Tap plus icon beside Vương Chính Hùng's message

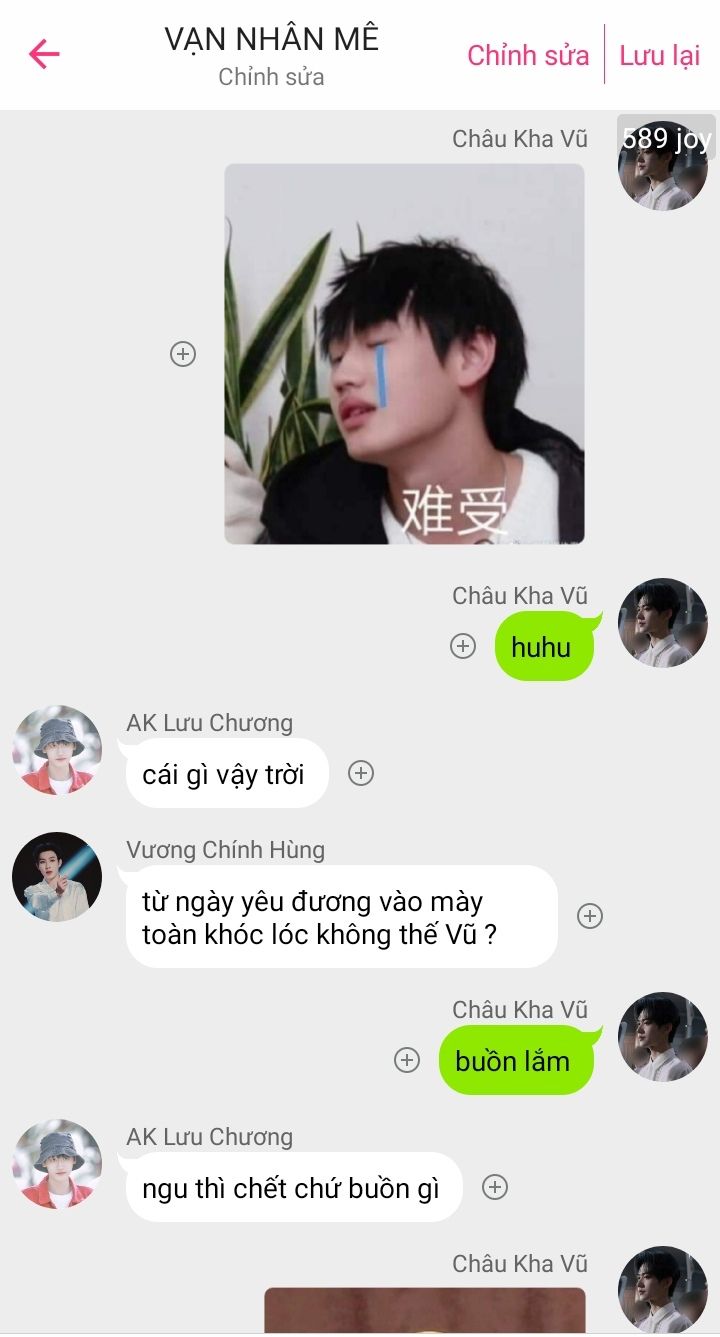[x=591, y=916]
